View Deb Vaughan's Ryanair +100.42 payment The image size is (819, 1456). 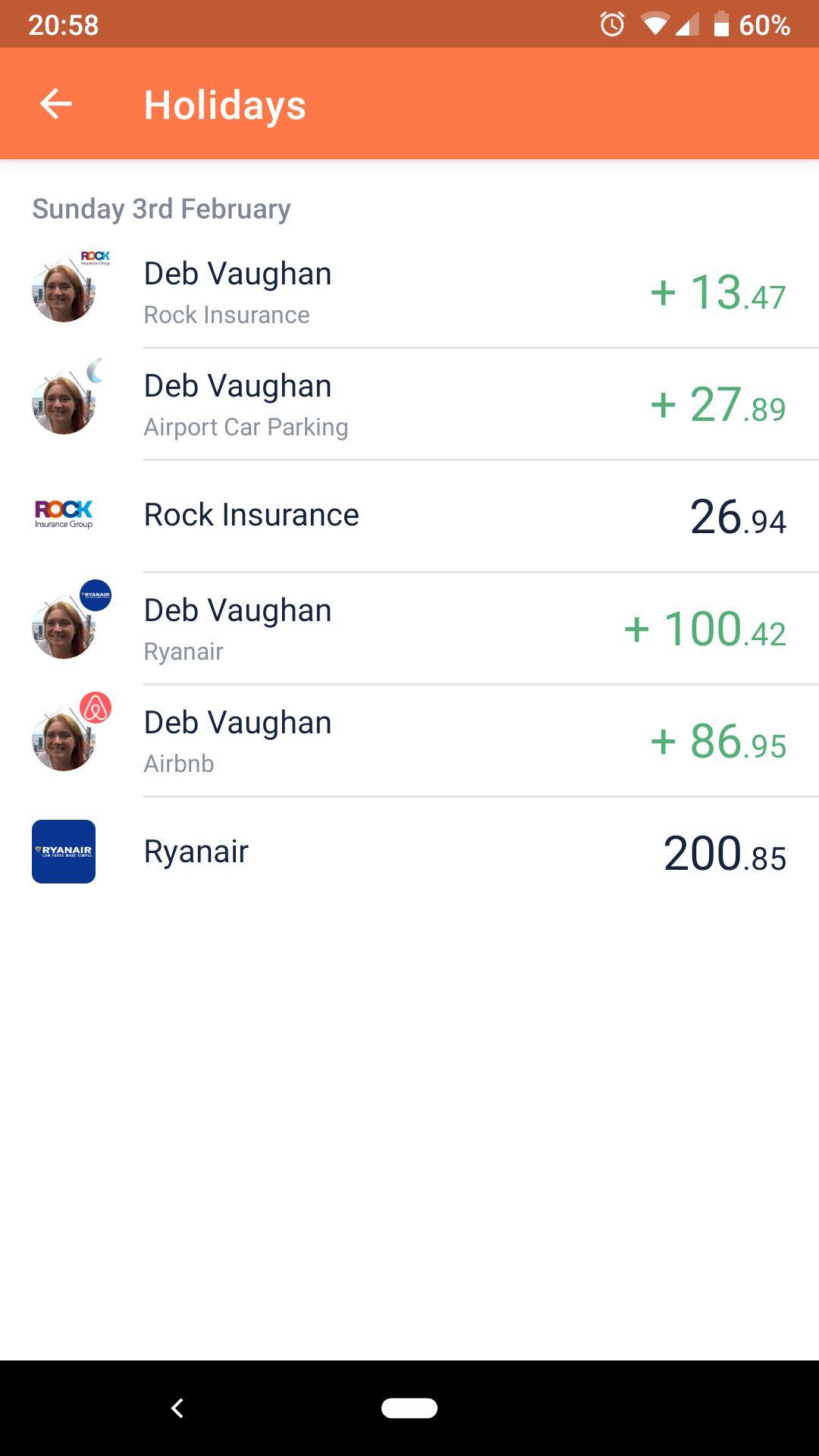[409, 629]
